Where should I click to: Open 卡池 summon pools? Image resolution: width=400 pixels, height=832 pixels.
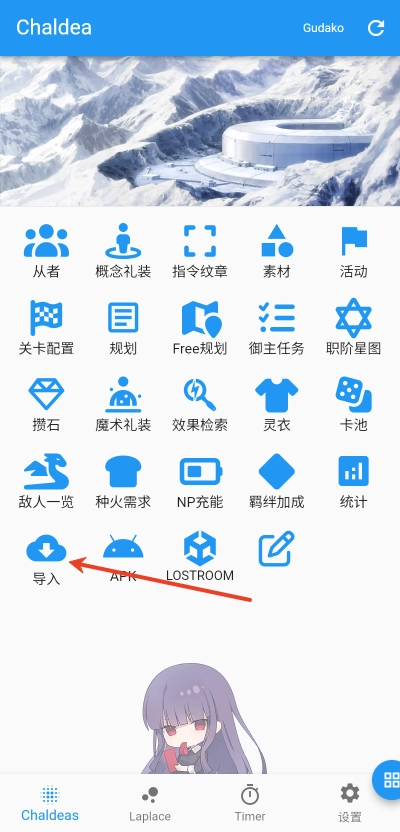pos(353,404)
